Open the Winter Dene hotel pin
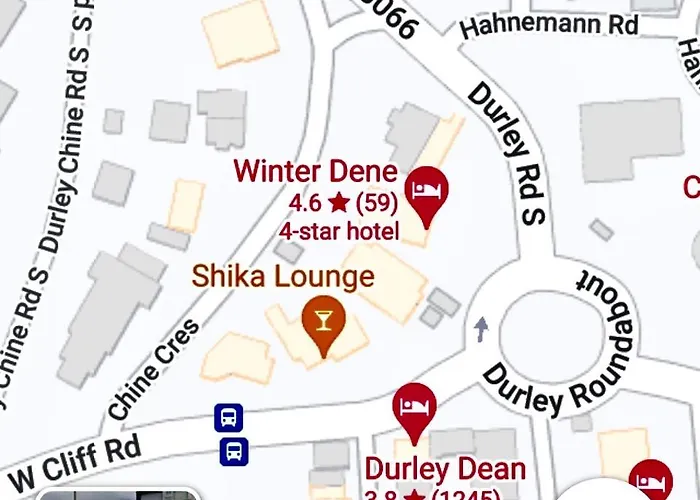The width and height of the screenshot is (700, 500). point(427,190)
